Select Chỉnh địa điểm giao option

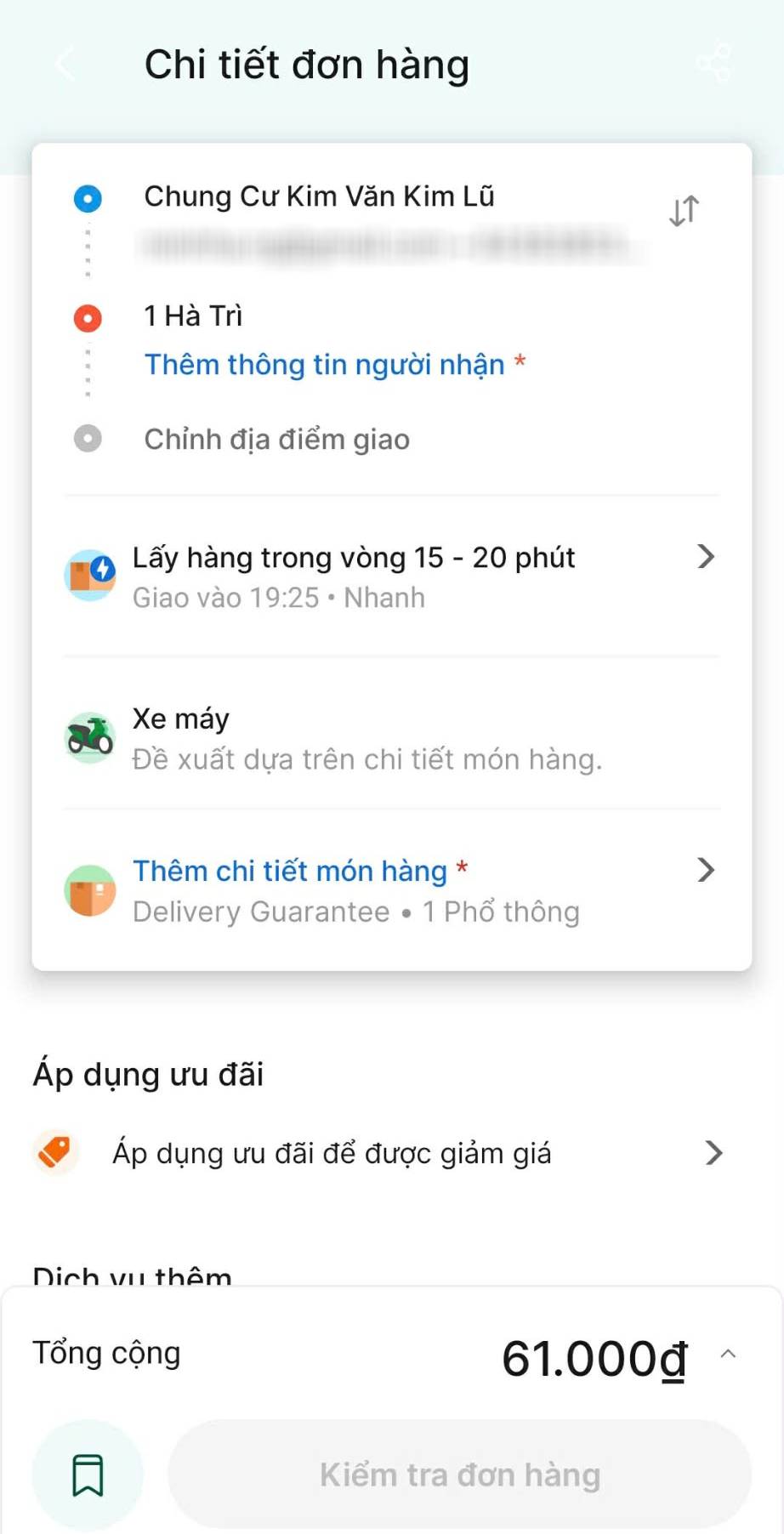tap(278, 439)
